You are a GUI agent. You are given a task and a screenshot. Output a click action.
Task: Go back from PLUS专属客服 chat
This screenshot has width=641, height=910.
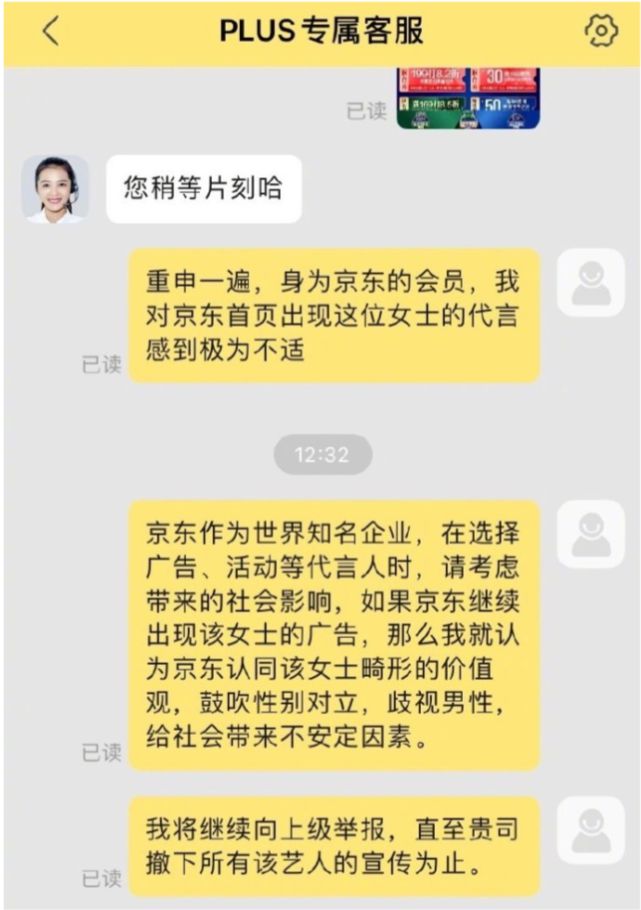pos(50,31)
